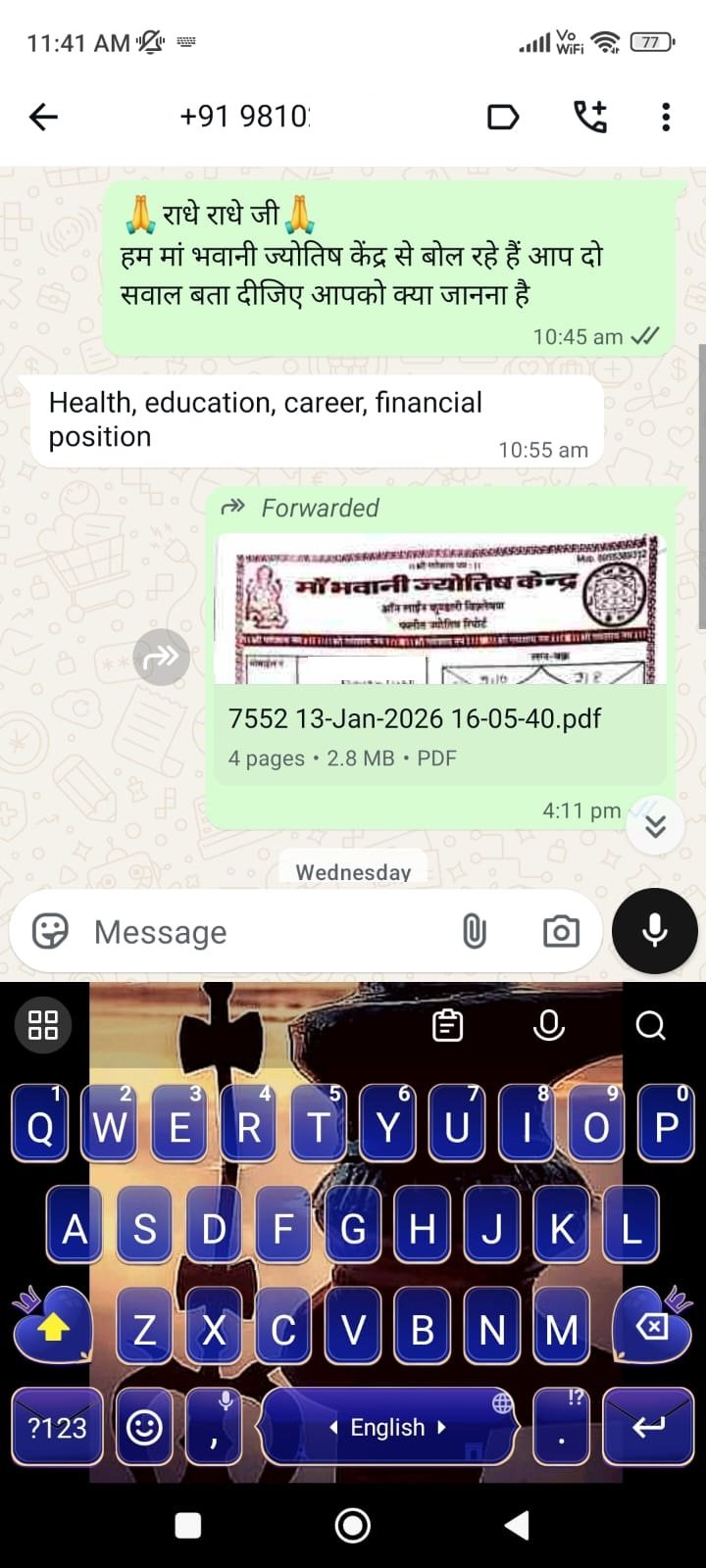Tap the English spacebar key

click(x=388, y=1427)
